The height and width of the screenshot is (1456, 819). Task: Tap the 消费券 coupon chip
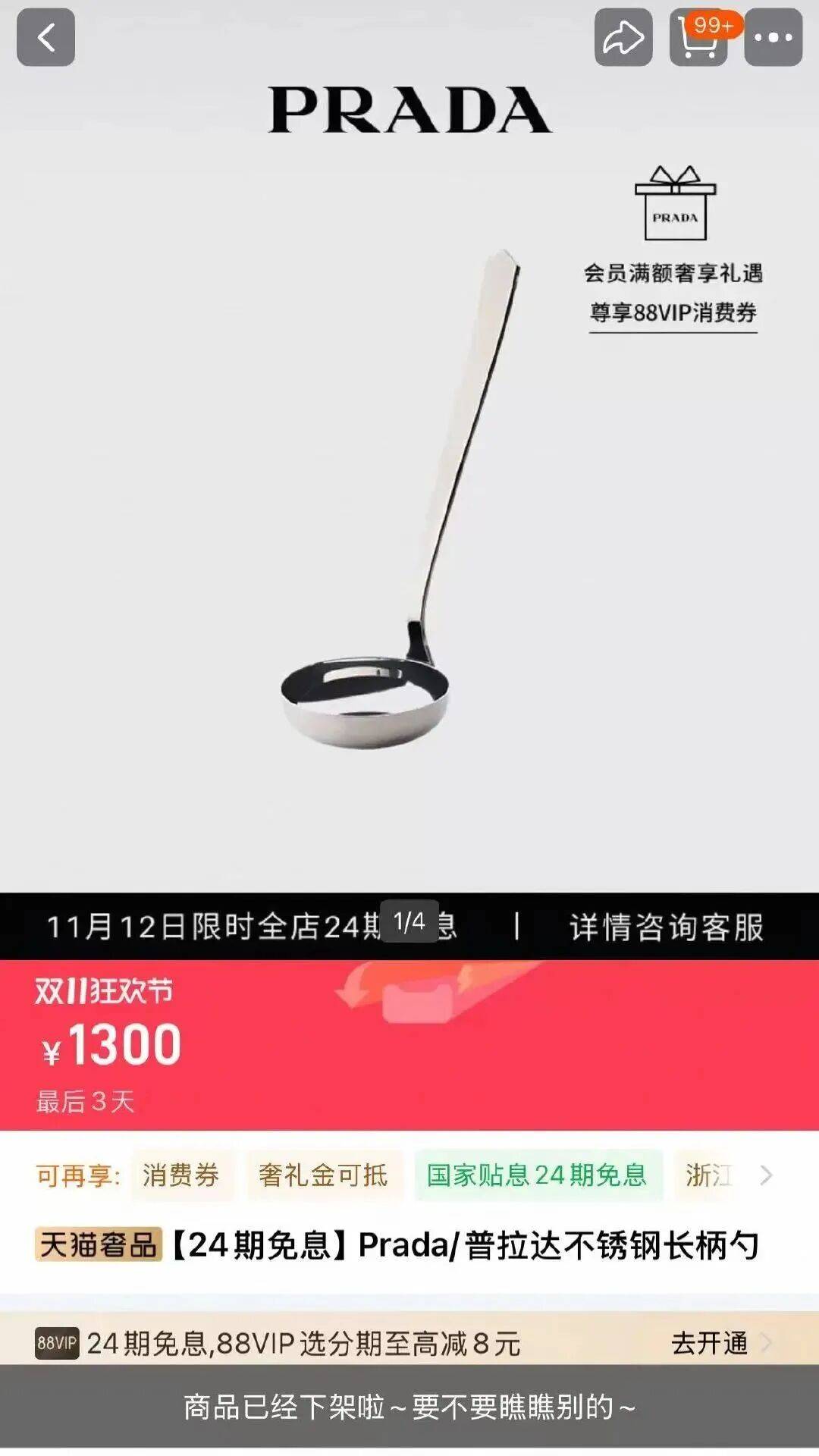(181, 1175)
